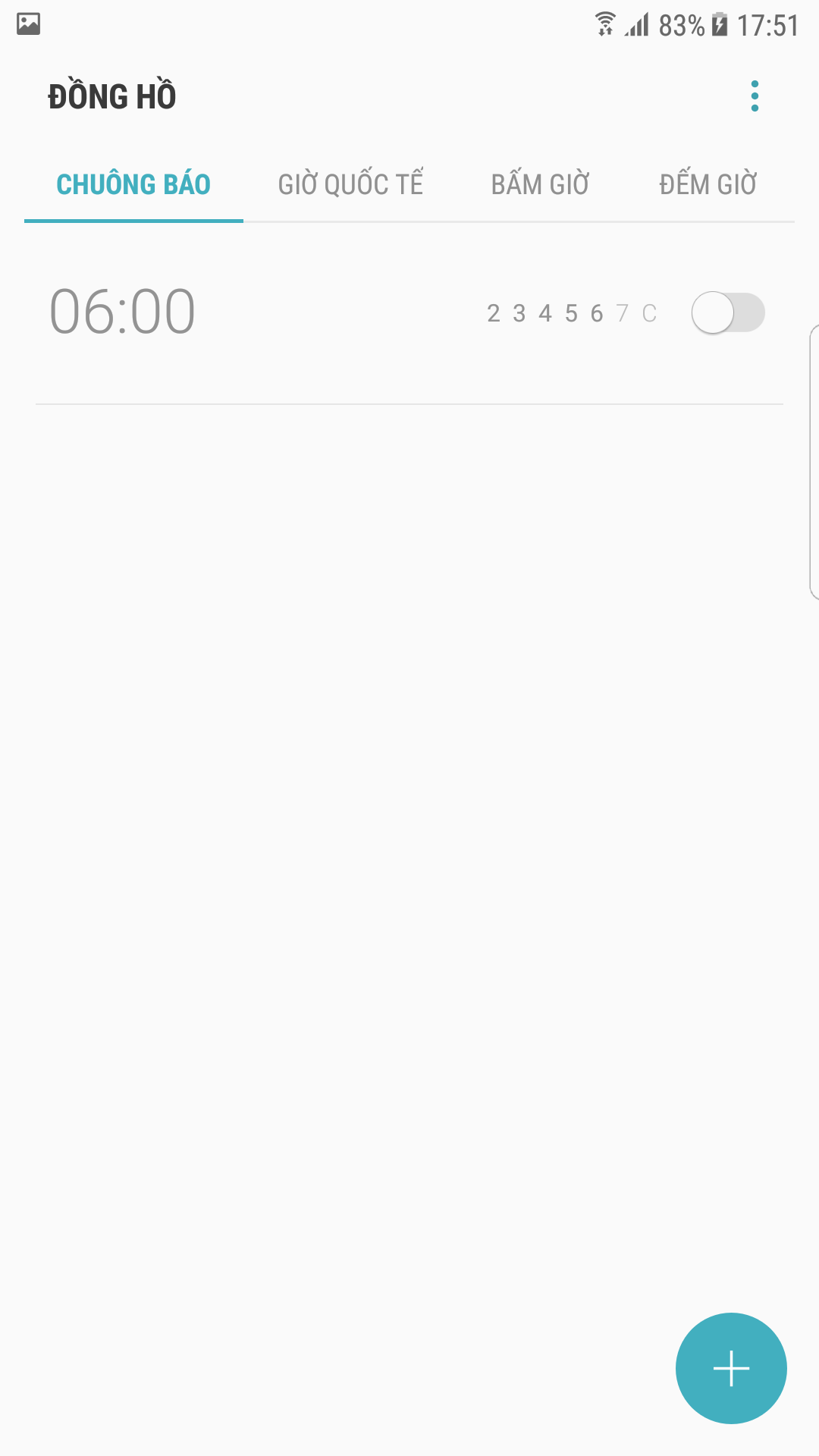Viewport: 819px width, 1456px height.
Task: Add a new alarm with plus button
Action: (731, 1368)
